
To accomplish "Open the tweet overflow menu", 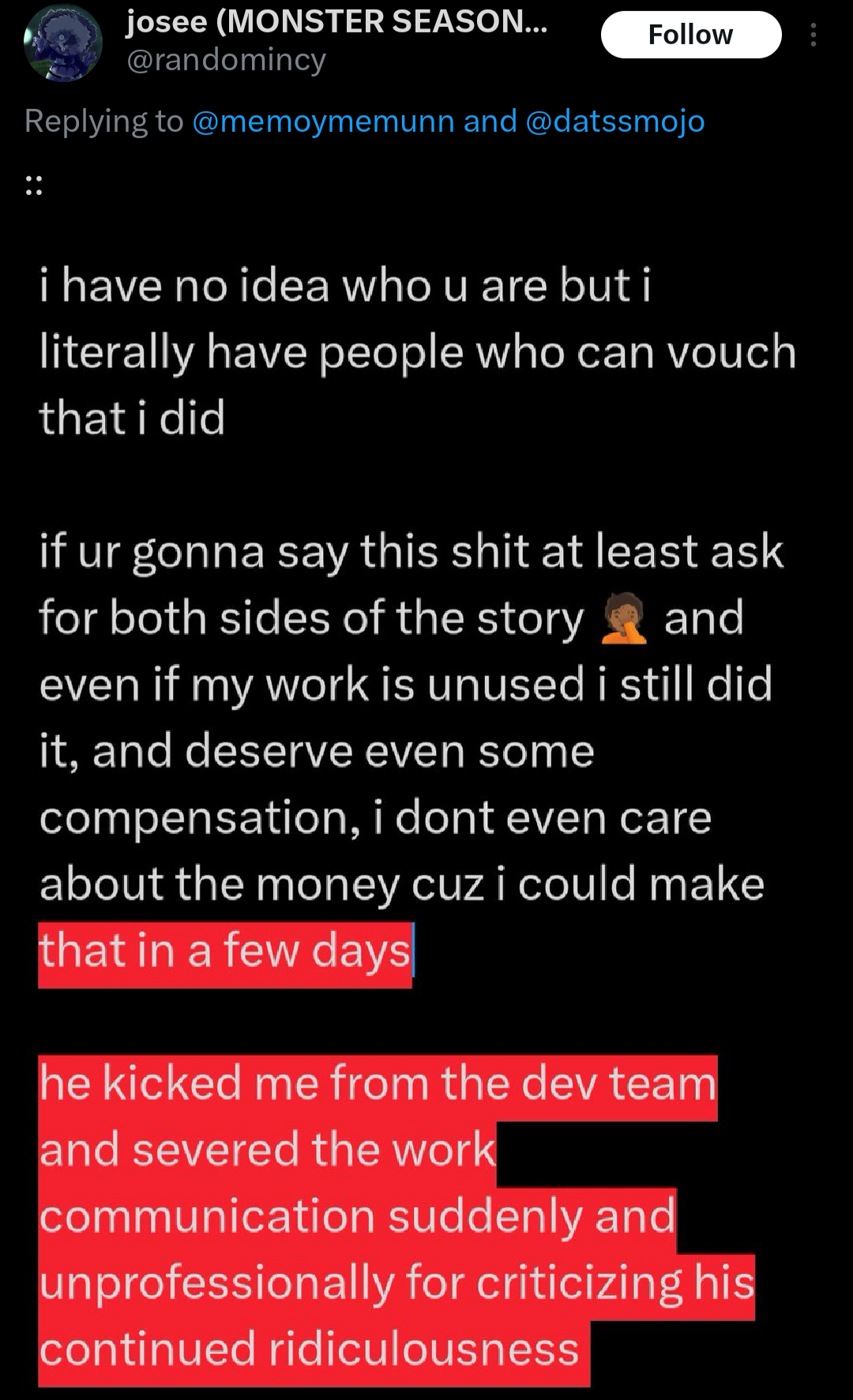I will pyautogui.click(x=813, y=35).
